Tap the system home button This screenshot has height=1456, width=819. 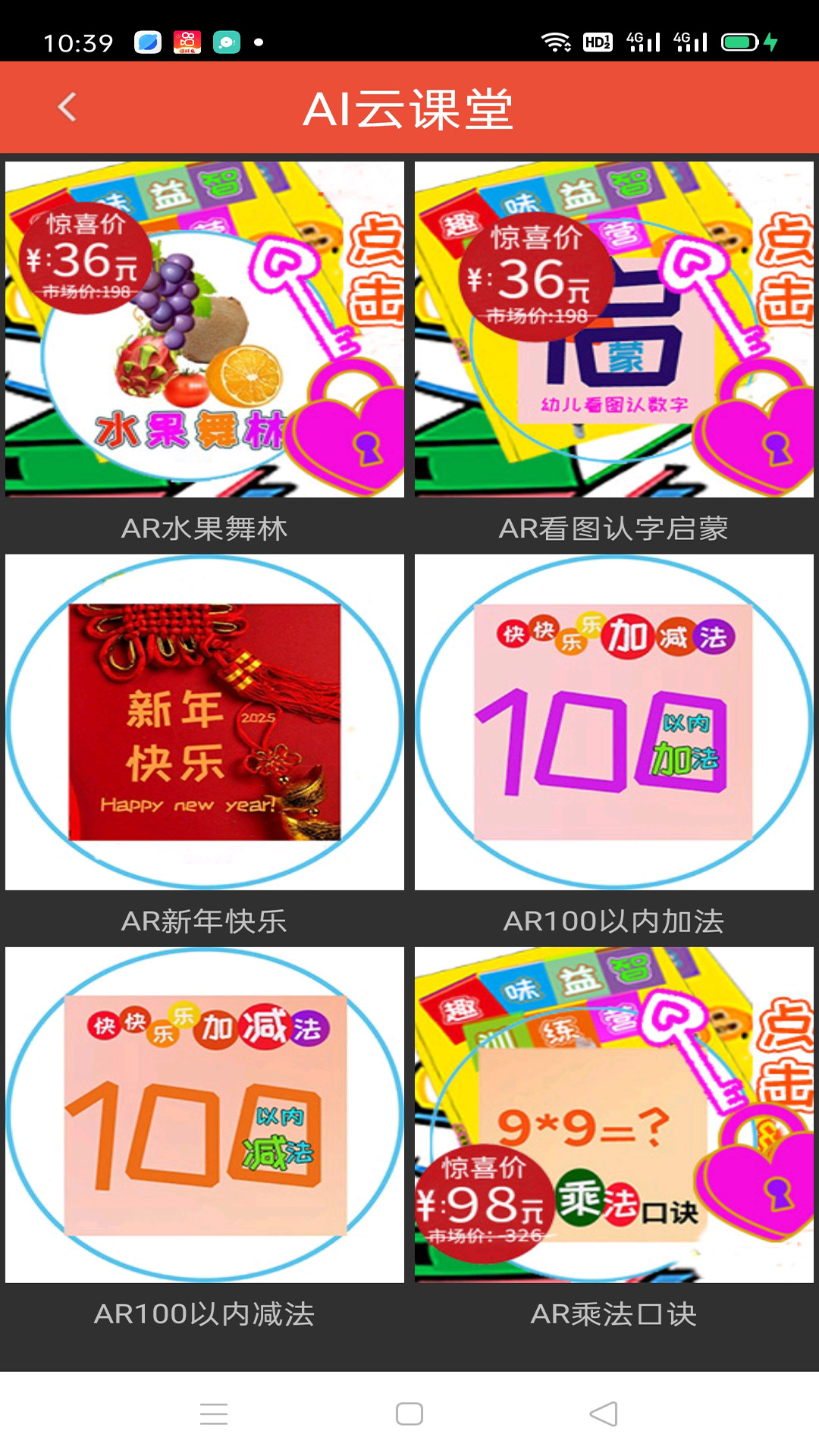click(409, 1414)
